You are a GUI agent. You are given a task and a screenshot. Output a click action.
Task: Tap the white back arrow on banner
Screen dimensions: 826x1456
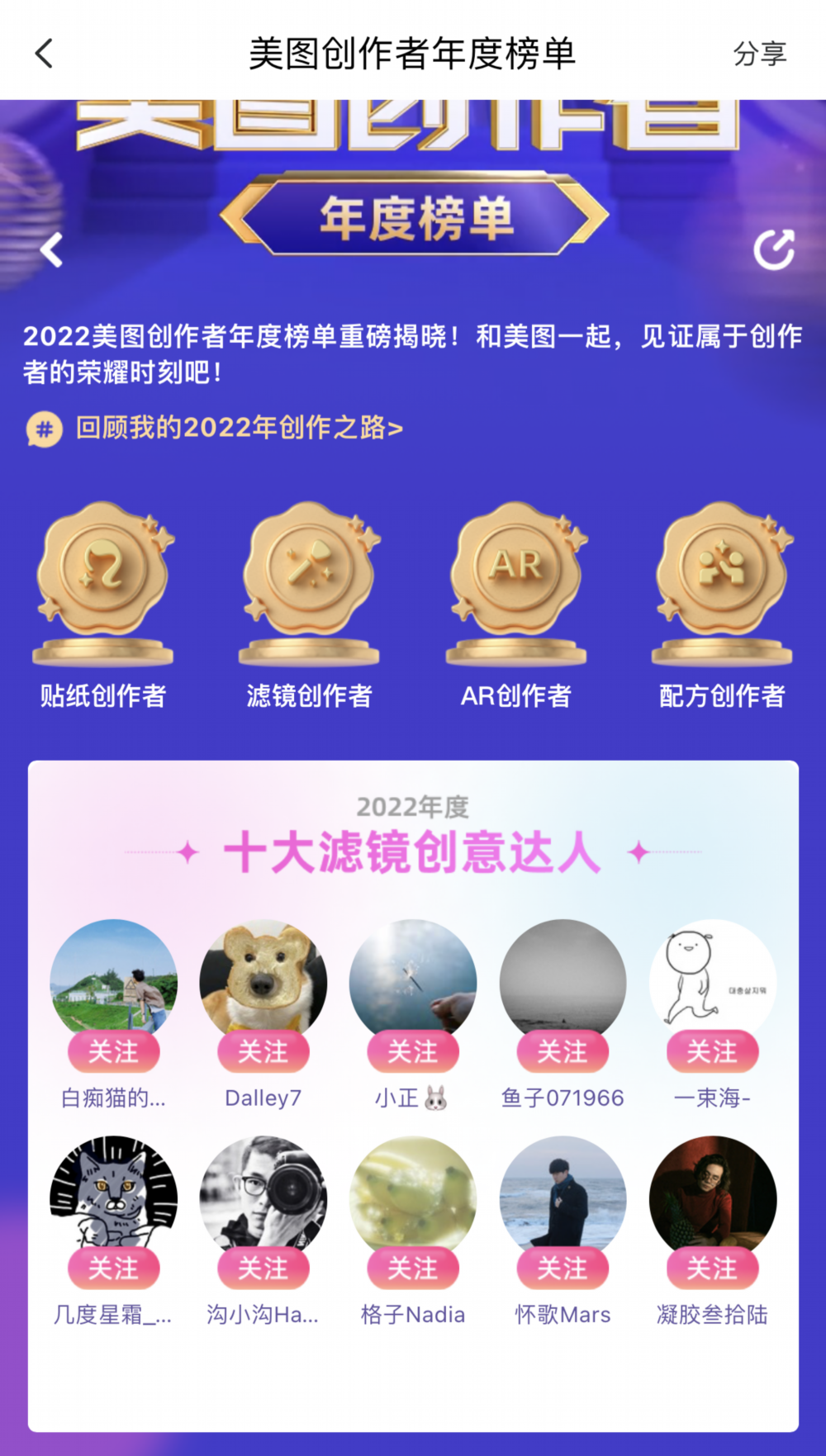(52, 249)
